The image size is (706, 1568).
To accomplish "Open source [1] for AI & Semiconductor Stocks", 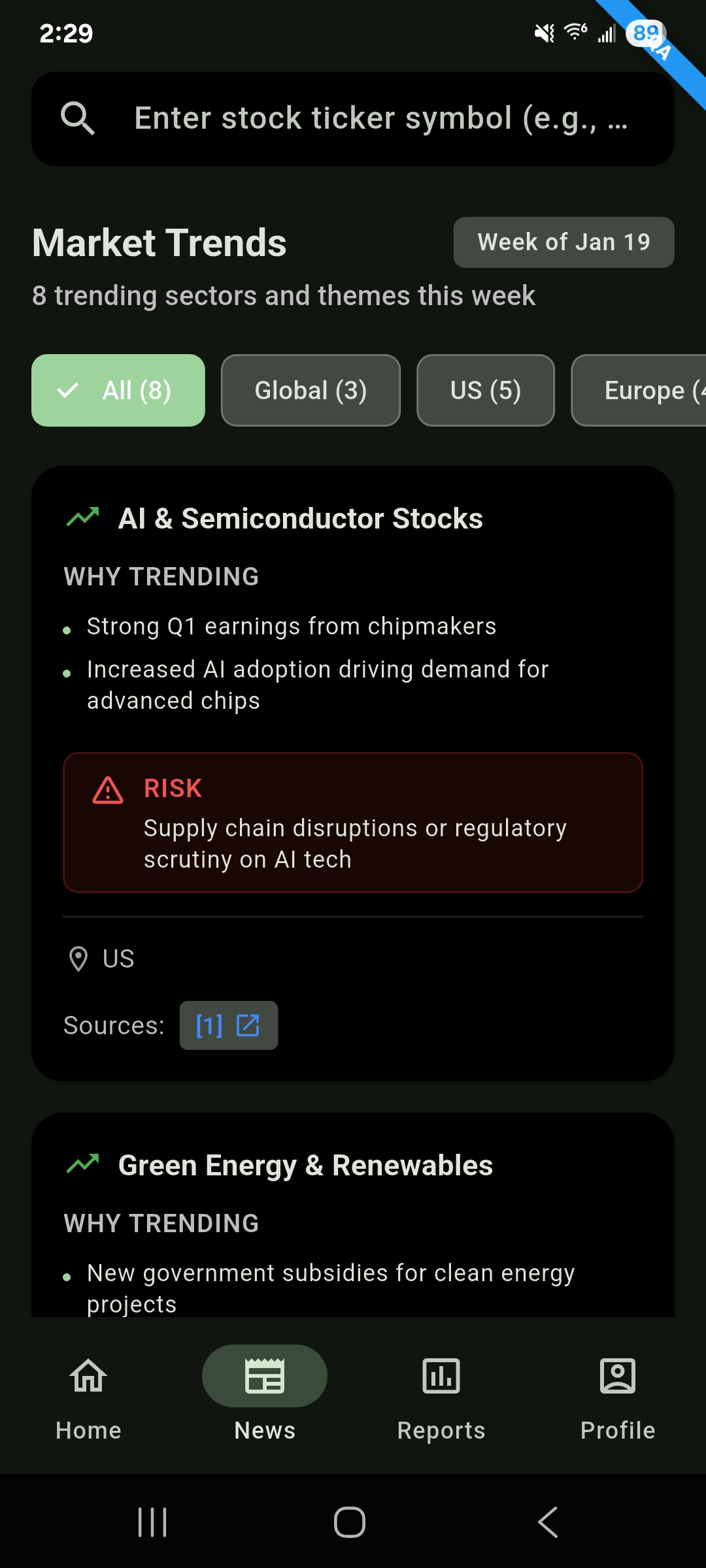I will 228,1025.
